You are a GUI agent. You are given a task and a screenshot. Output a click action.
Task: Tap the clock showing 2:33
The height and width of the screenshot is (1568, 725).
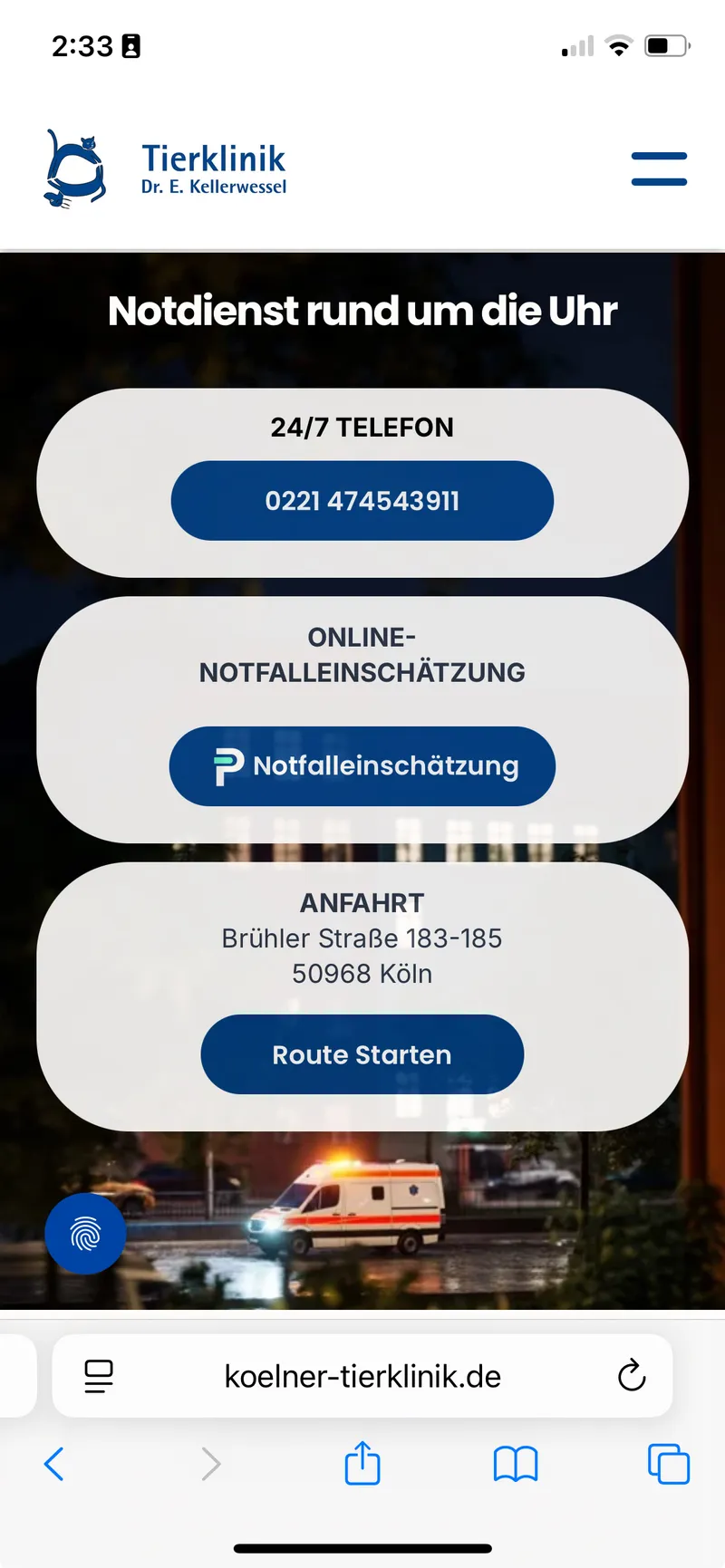pos(82,45)
